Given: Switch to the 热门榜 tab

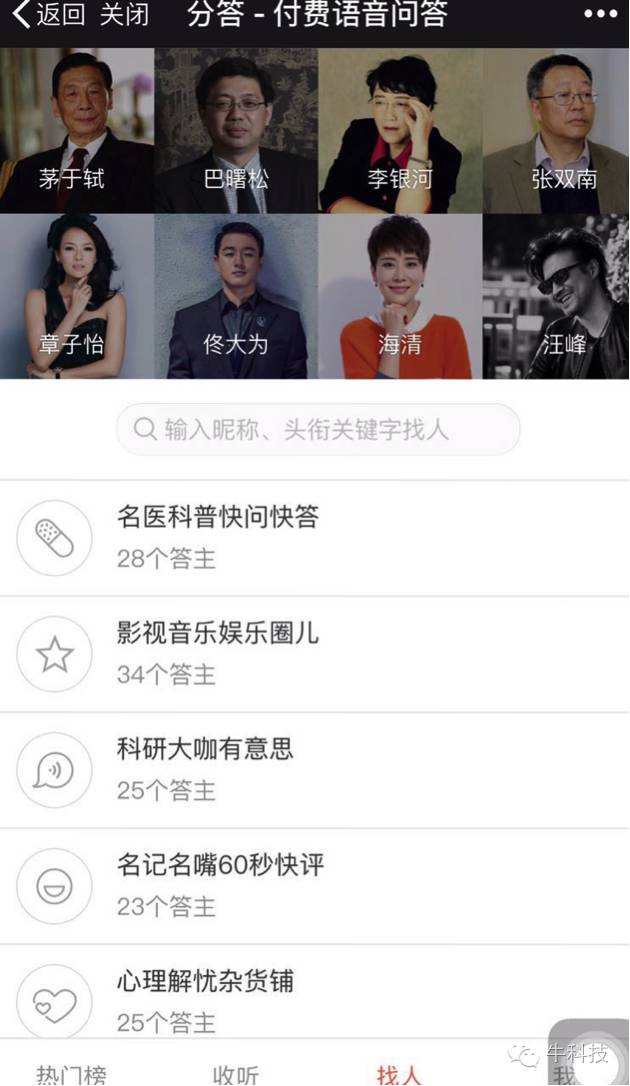Looking at the screenshot, I should [x=73, y=1074].
